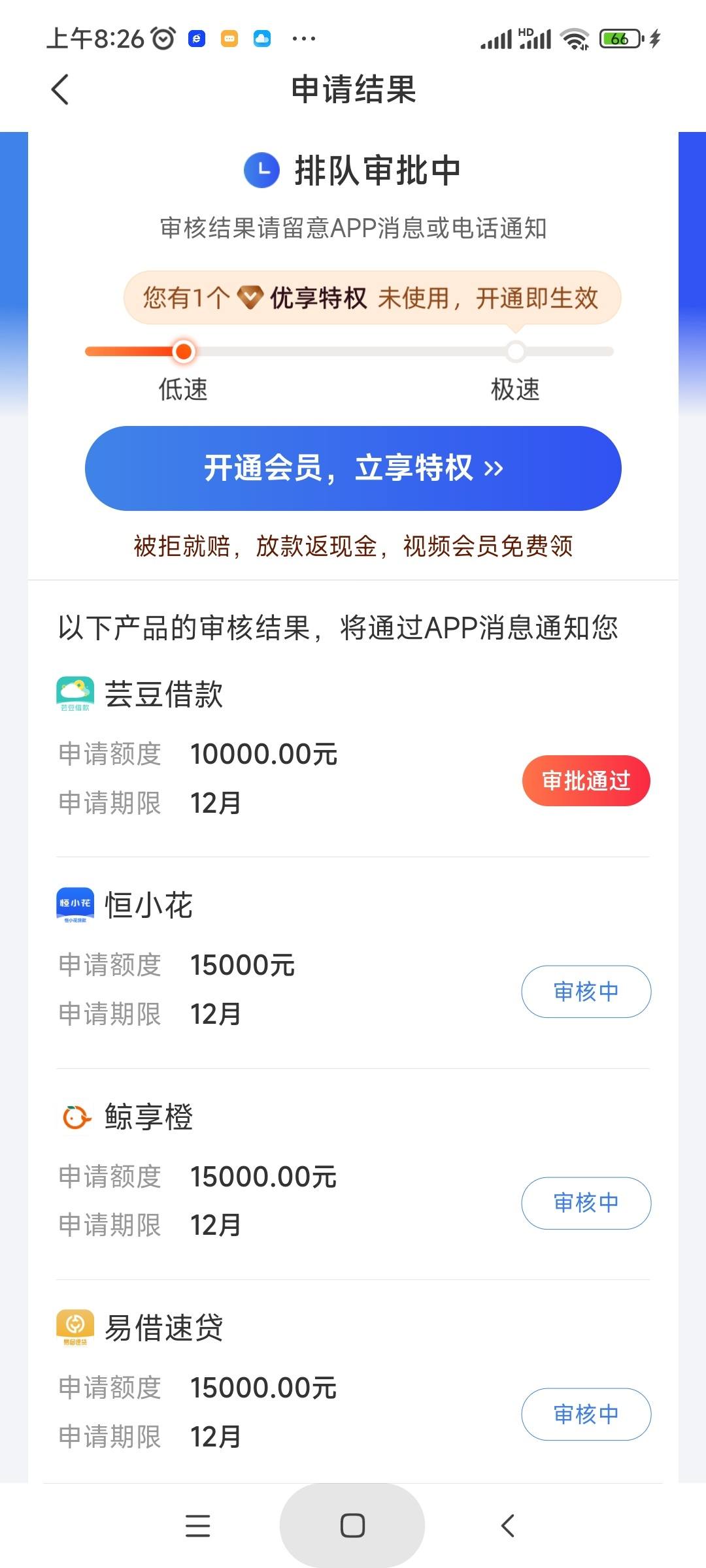Tap 开通会员，立享特权 button
The image size is (706, 1568).
[353, 468]
